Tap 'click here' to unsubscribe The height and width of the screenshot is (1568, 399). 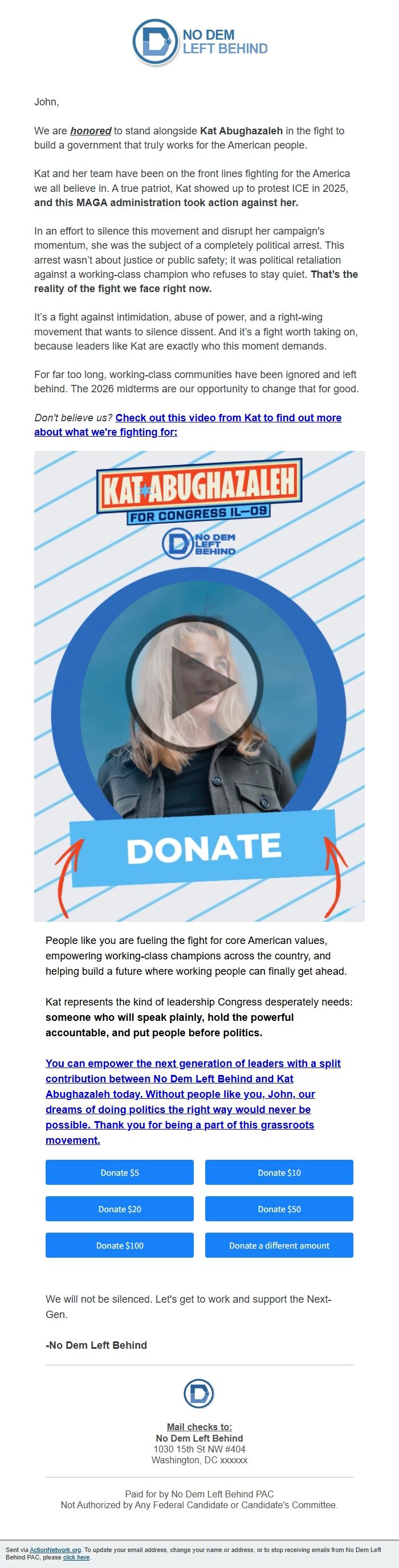coord(76,1557)
